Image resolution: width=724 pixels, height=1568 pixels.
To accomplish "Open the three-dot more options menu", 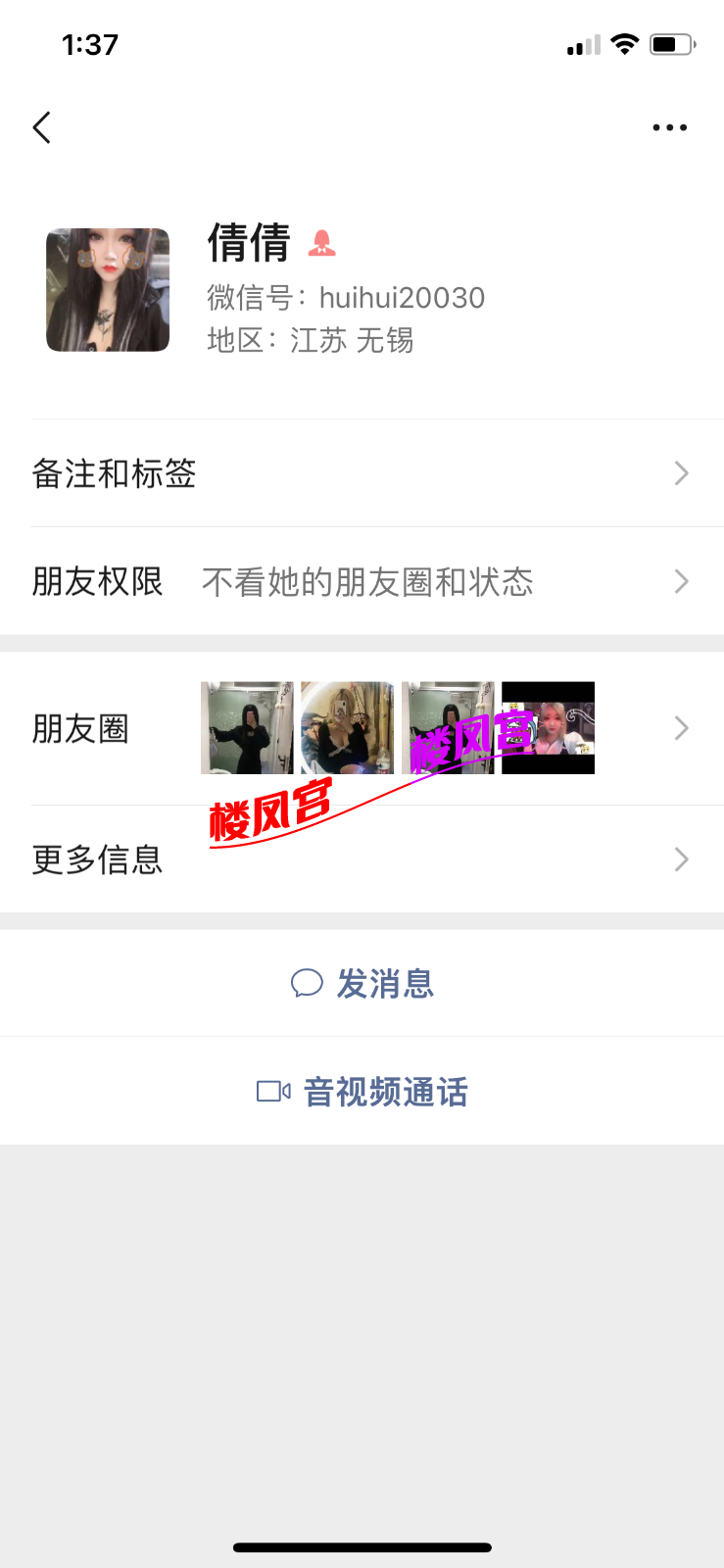I will coord(669,127).
